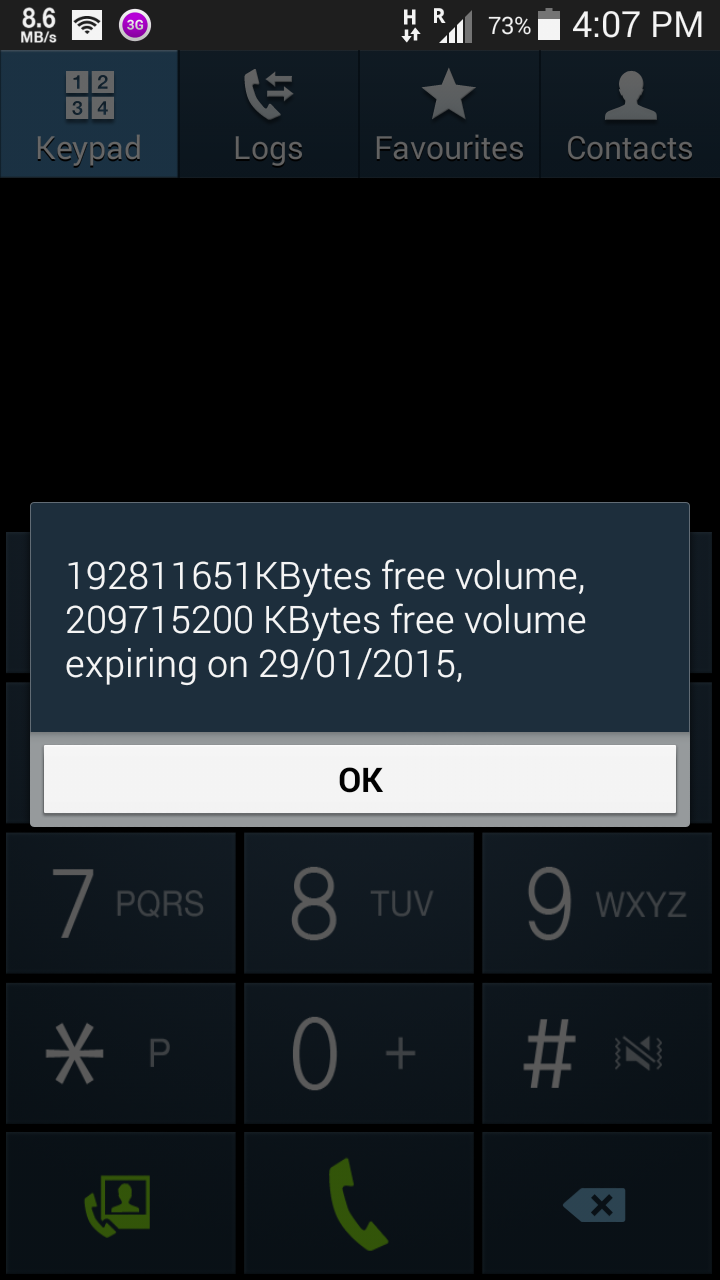Dial digit 7 on keypad
The image size is (720, 1280).
pos(121,903)
